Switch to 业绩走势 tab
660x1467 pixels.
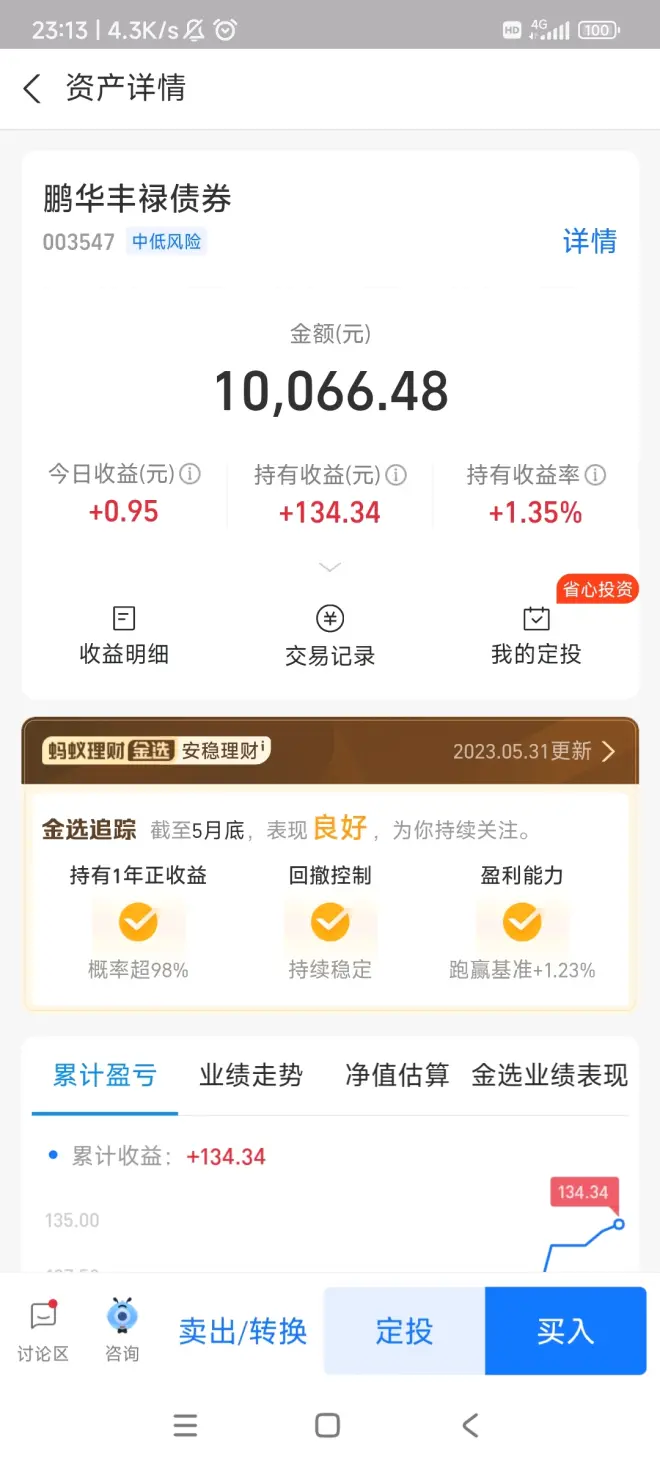[x=251, y=1076]
